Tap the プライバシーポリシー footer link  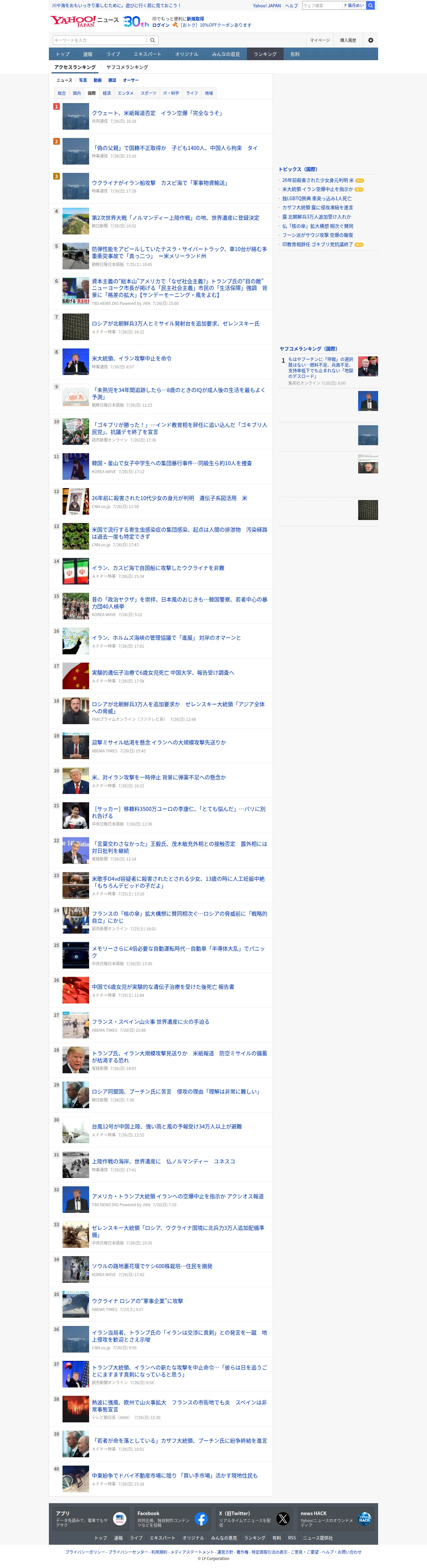[x=85, y=1552]
